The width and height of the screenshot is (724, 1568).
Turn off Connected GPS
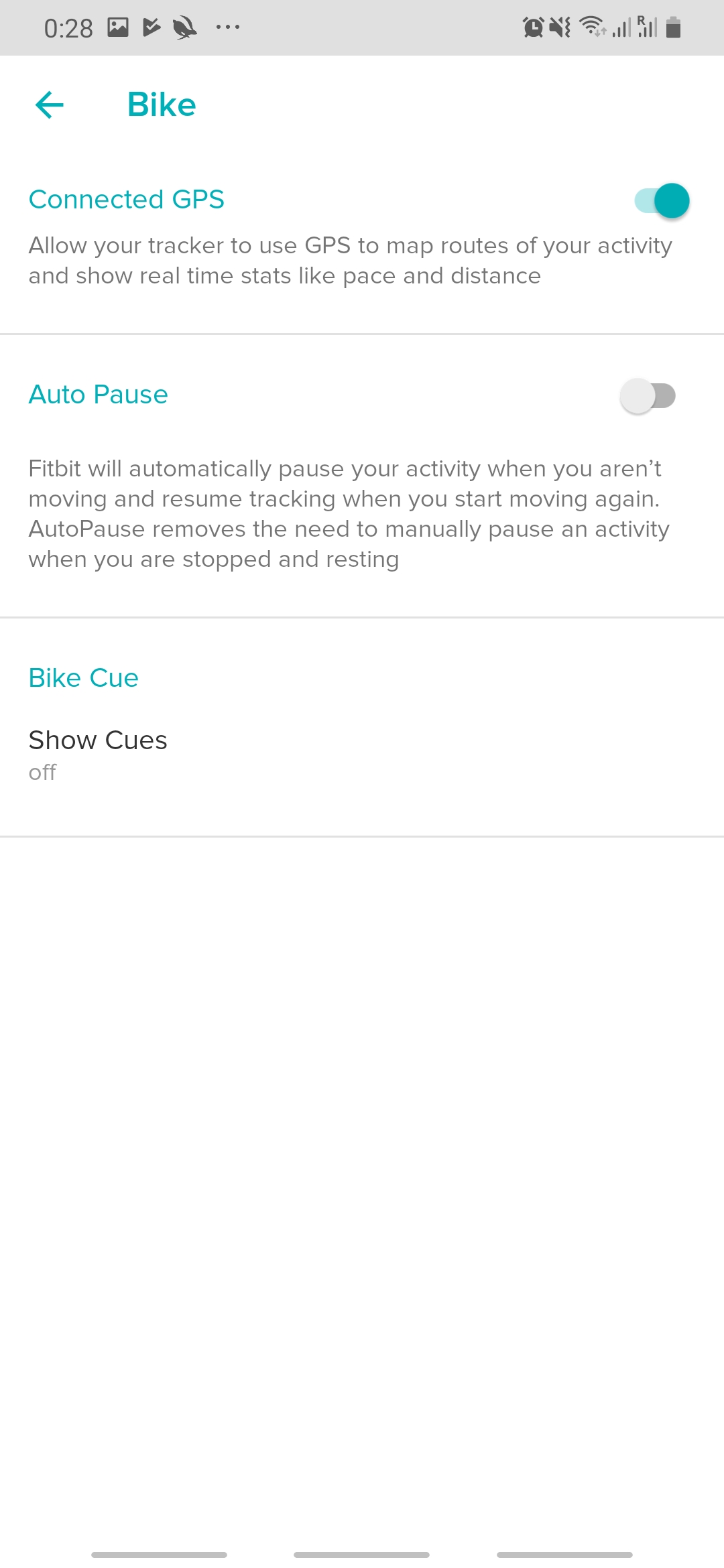[662, 200]
